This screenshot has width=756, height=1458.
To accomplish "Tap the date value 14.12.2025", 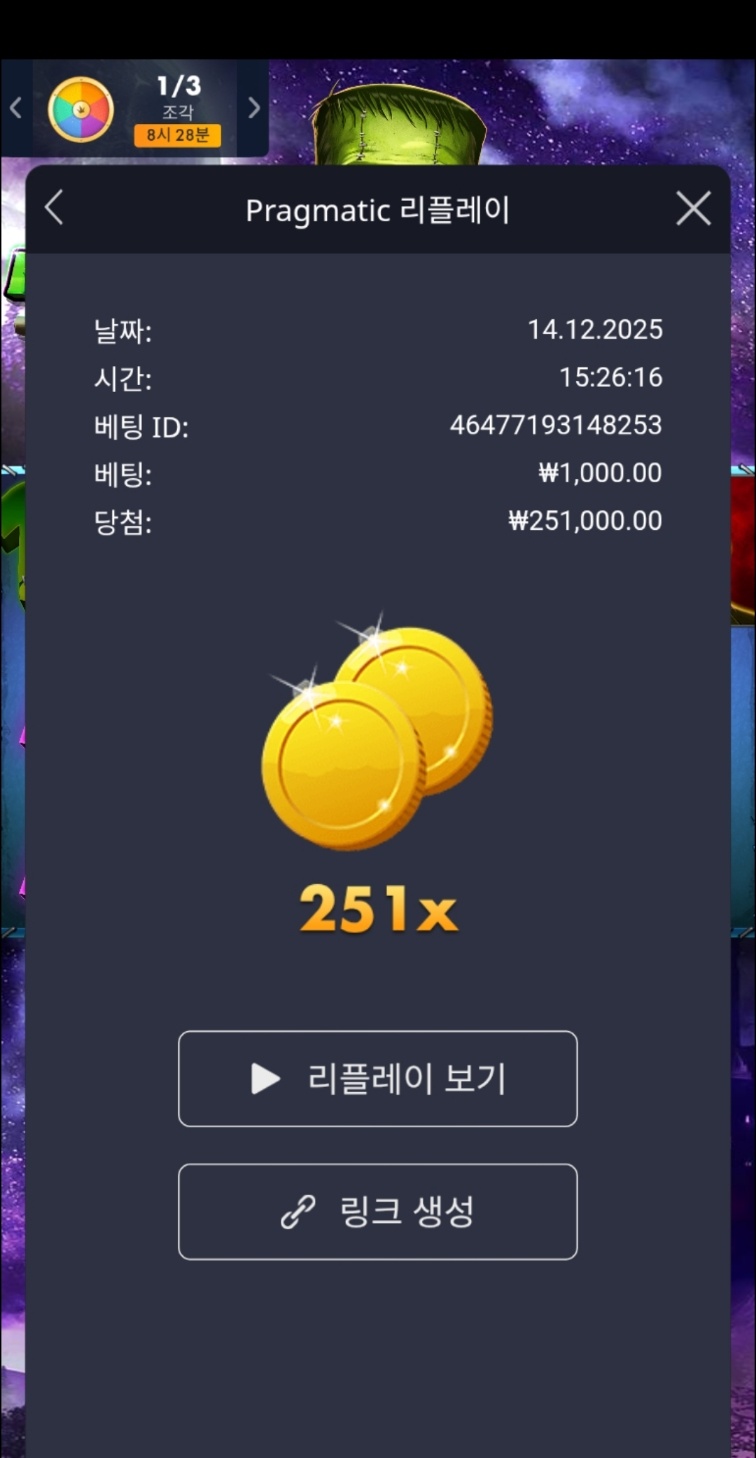I will tap(597, 329).
